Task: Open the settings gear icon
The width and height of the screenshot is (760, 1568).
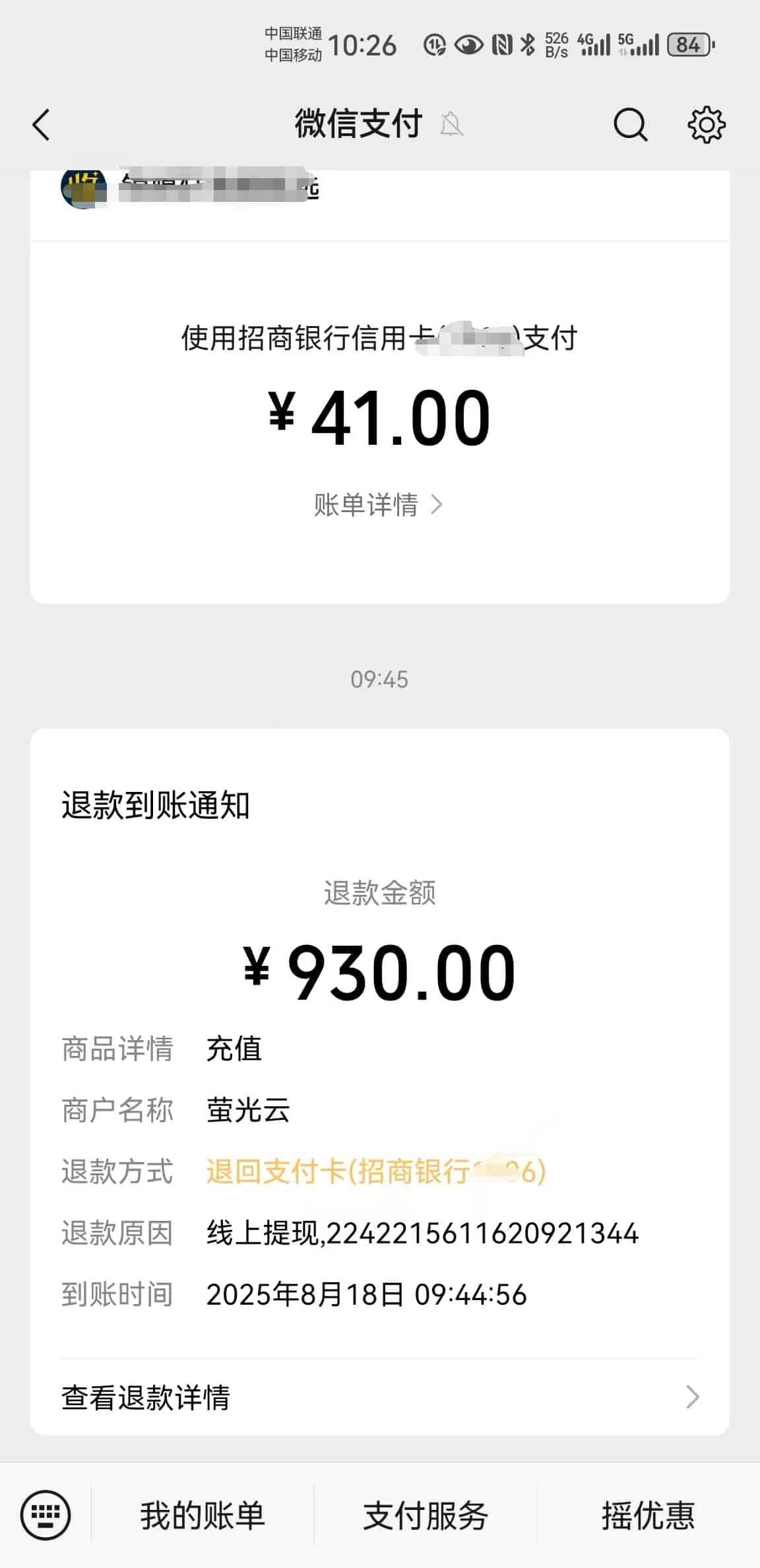Action: pos(706,125)
